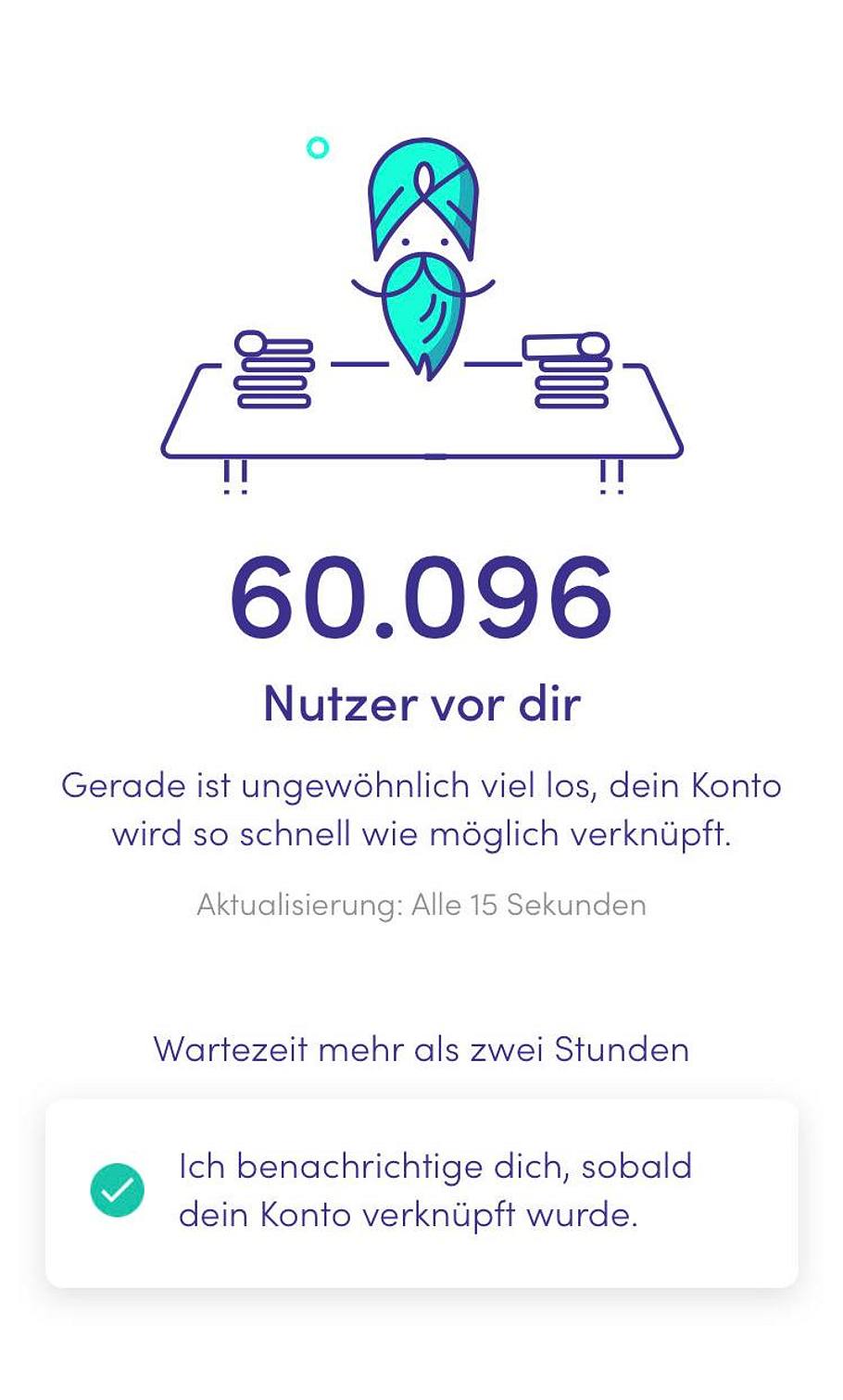Toggle notification when account is linked
843x1400 pixels.
(118, 1190)
